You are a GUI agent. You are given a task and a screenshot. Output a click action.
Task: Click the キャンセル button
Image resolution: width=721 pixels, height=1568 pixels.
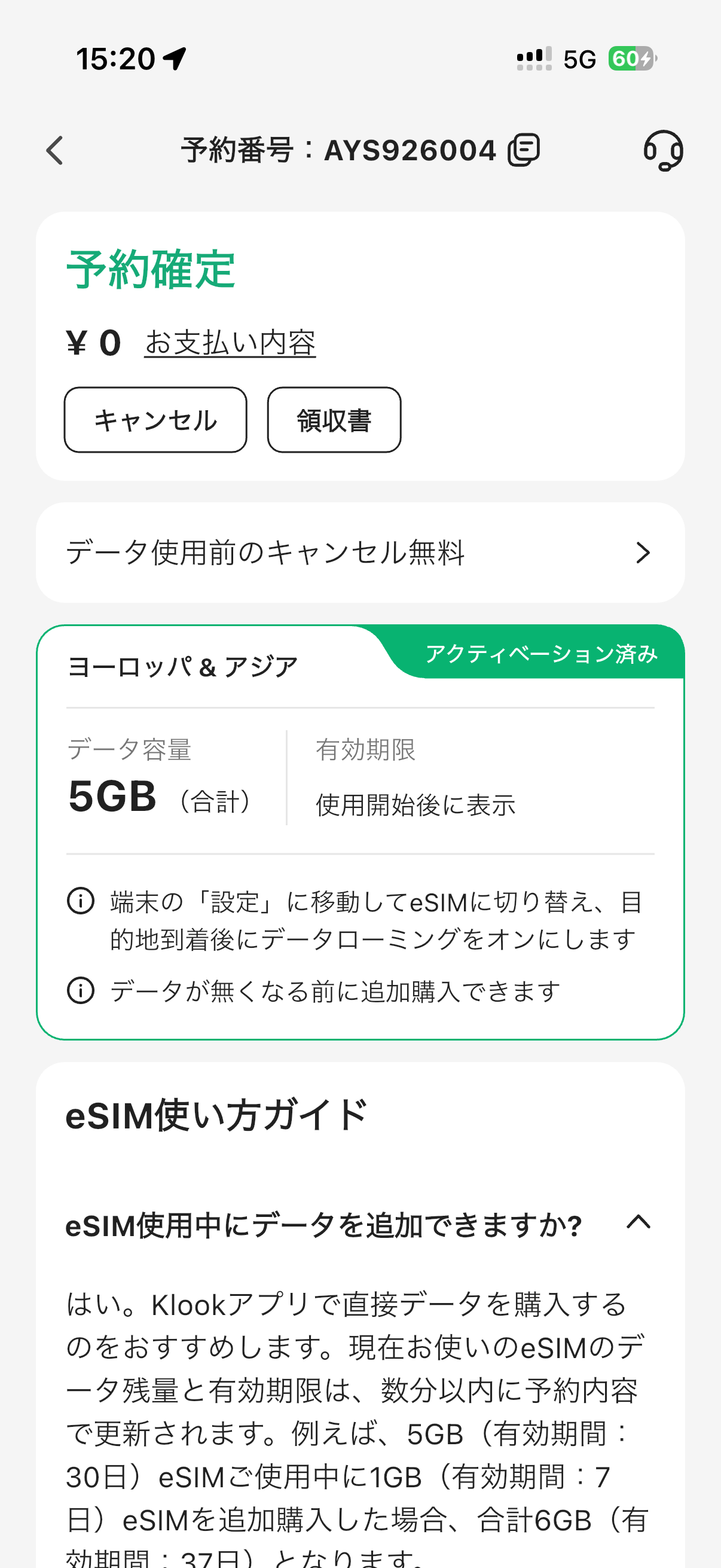click(155, 420)
